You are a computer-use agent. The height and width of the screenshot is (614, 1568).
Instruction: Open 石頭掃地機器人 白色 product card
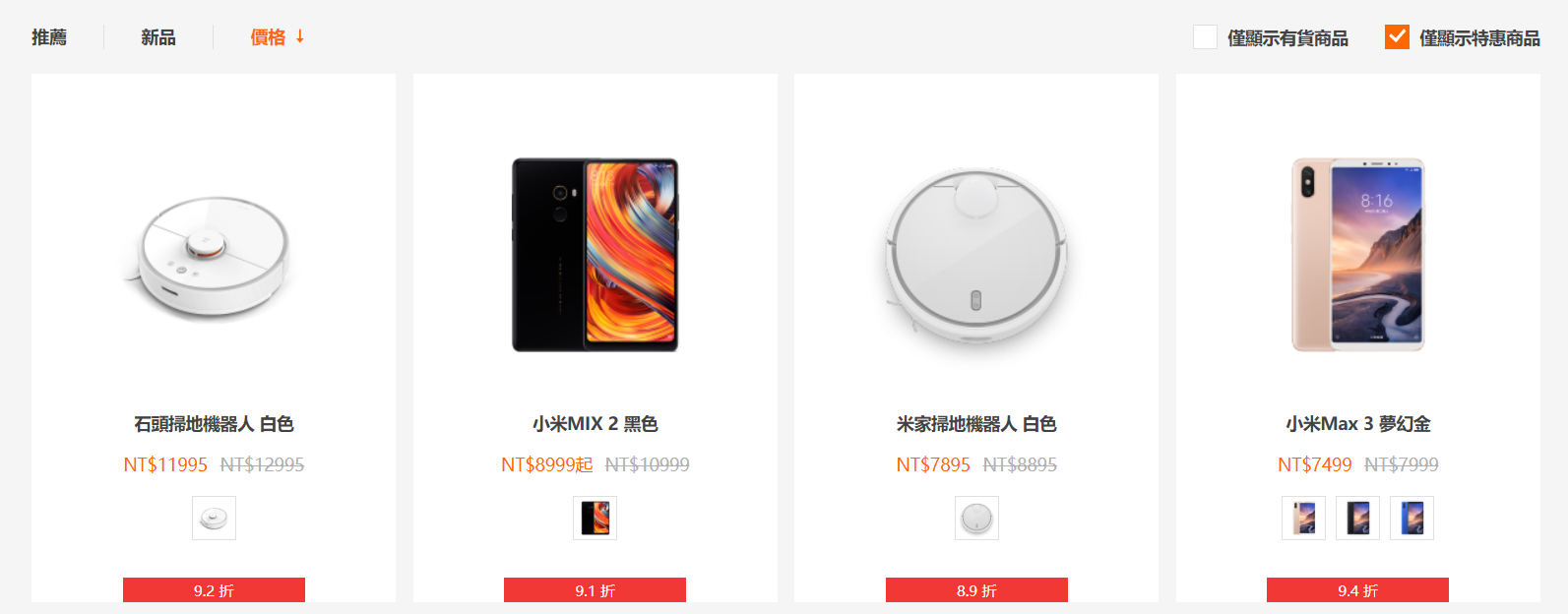pyautogui.click(x=214, y=256)
